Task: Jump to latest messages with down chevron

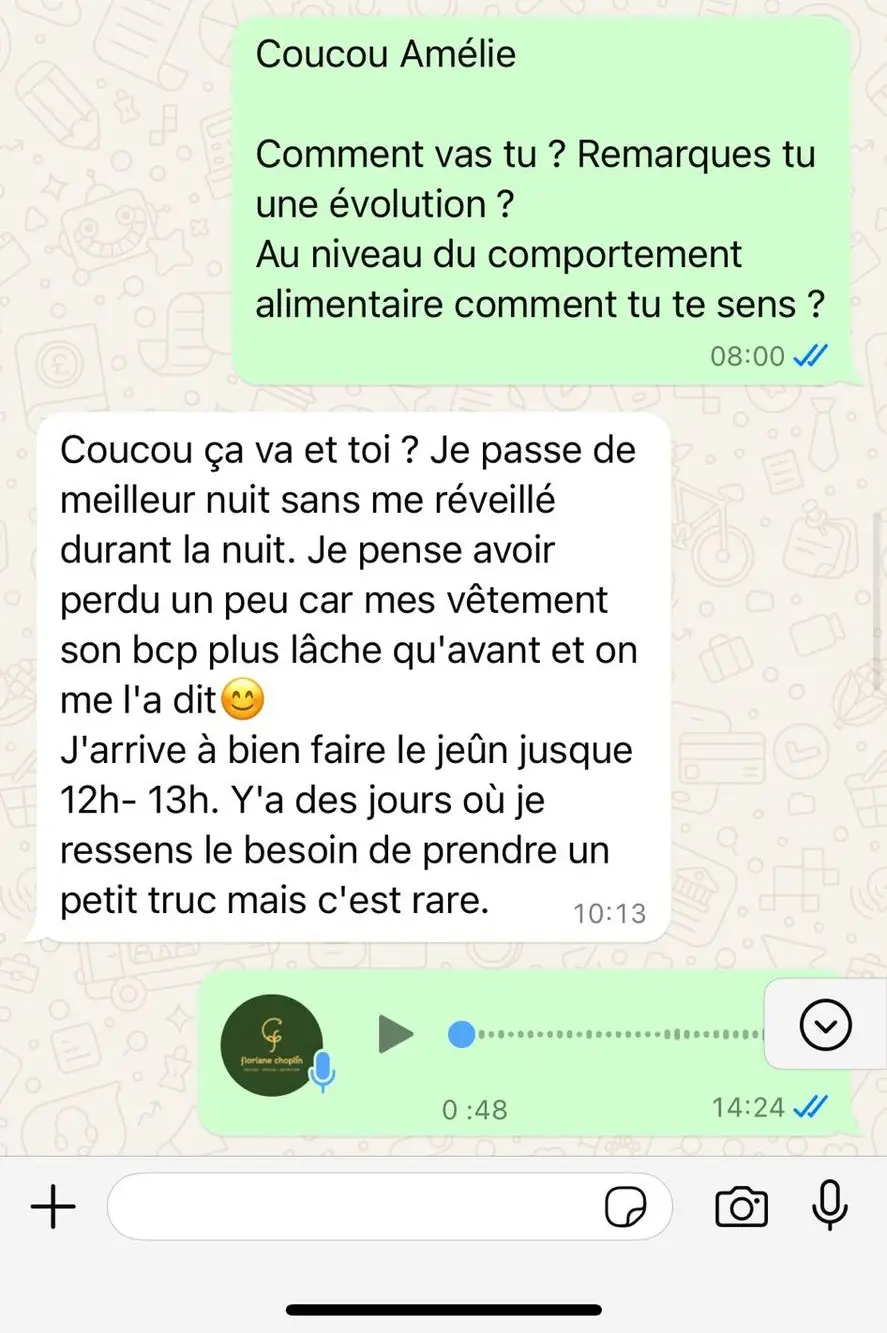Action: tap(826, 1025)
